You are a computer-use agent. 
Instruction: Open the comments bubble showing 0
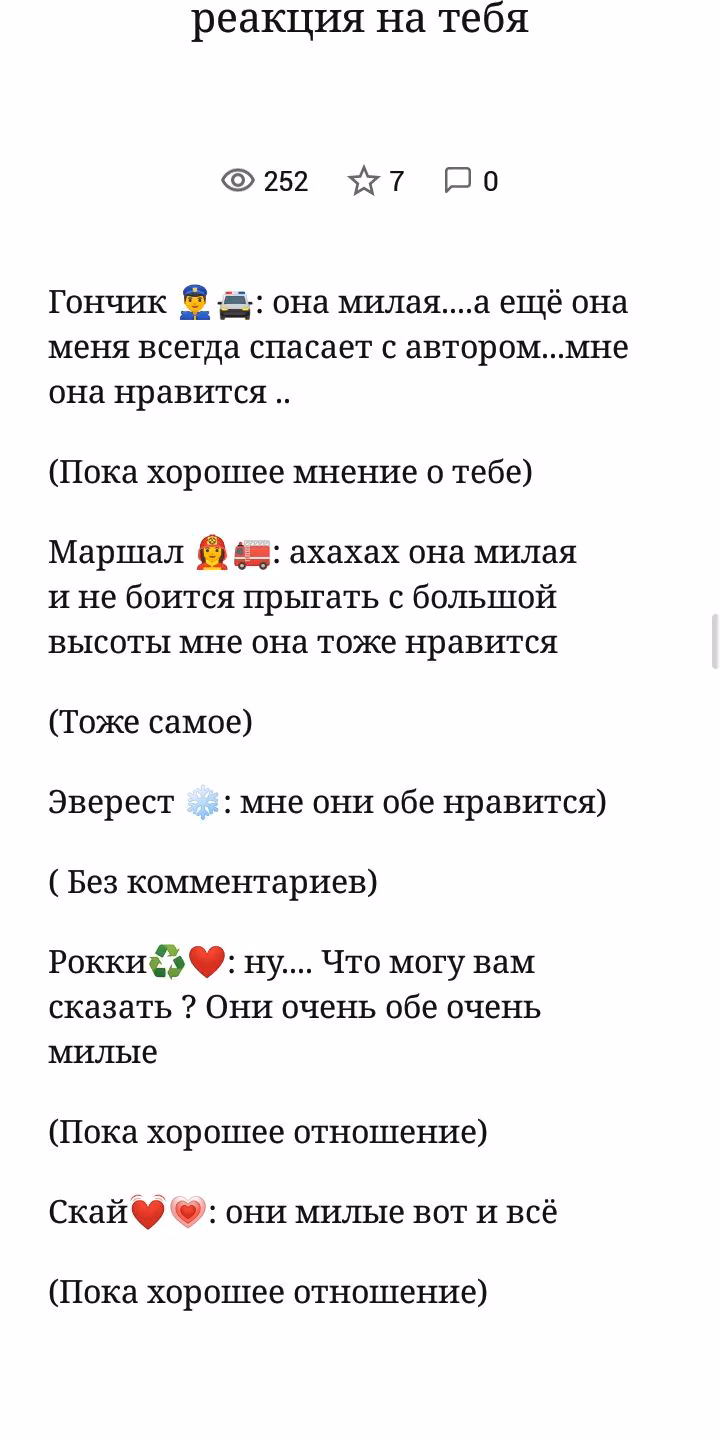[457, 181]
